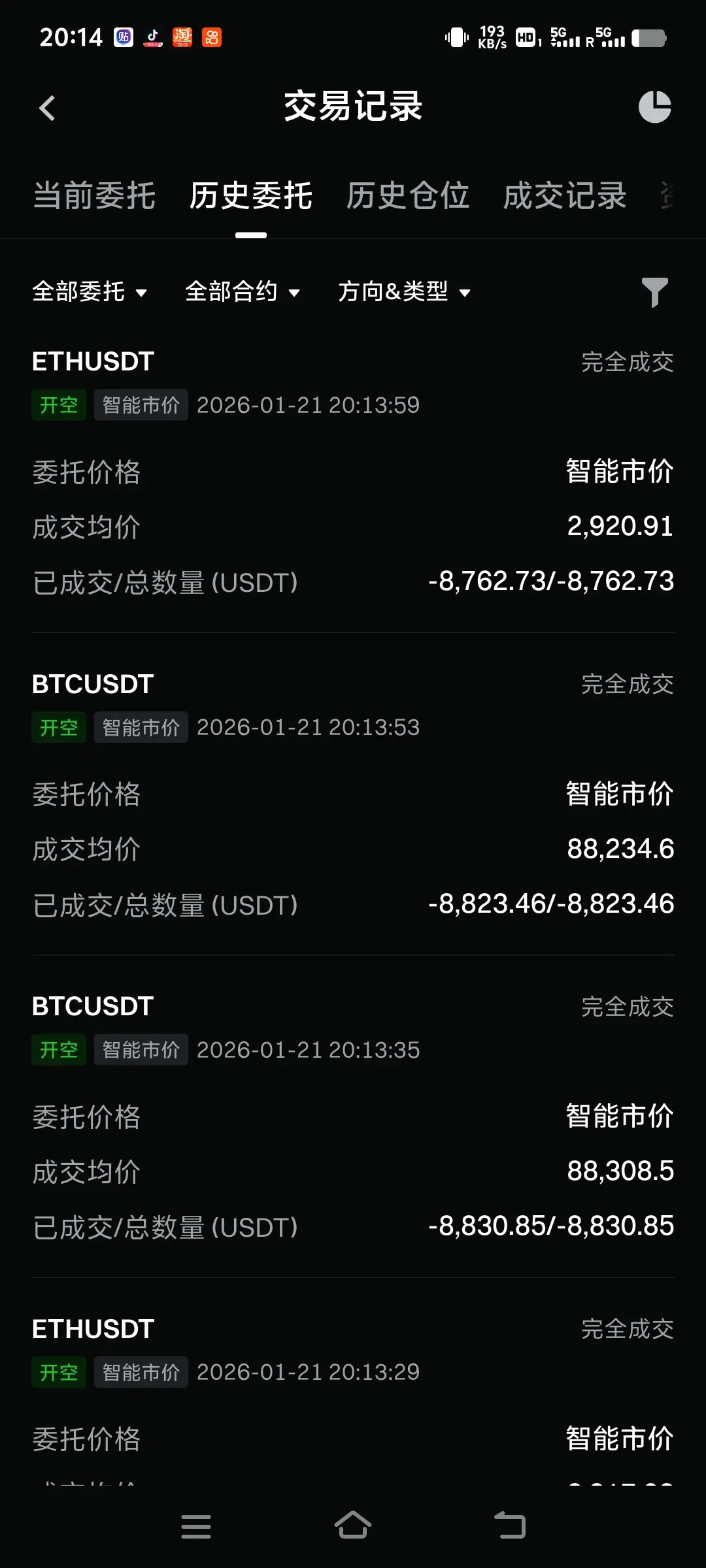Viewport: 706px width, 1568px height.
Task: Tap the system home button
Action: [x=353, y=1526]
